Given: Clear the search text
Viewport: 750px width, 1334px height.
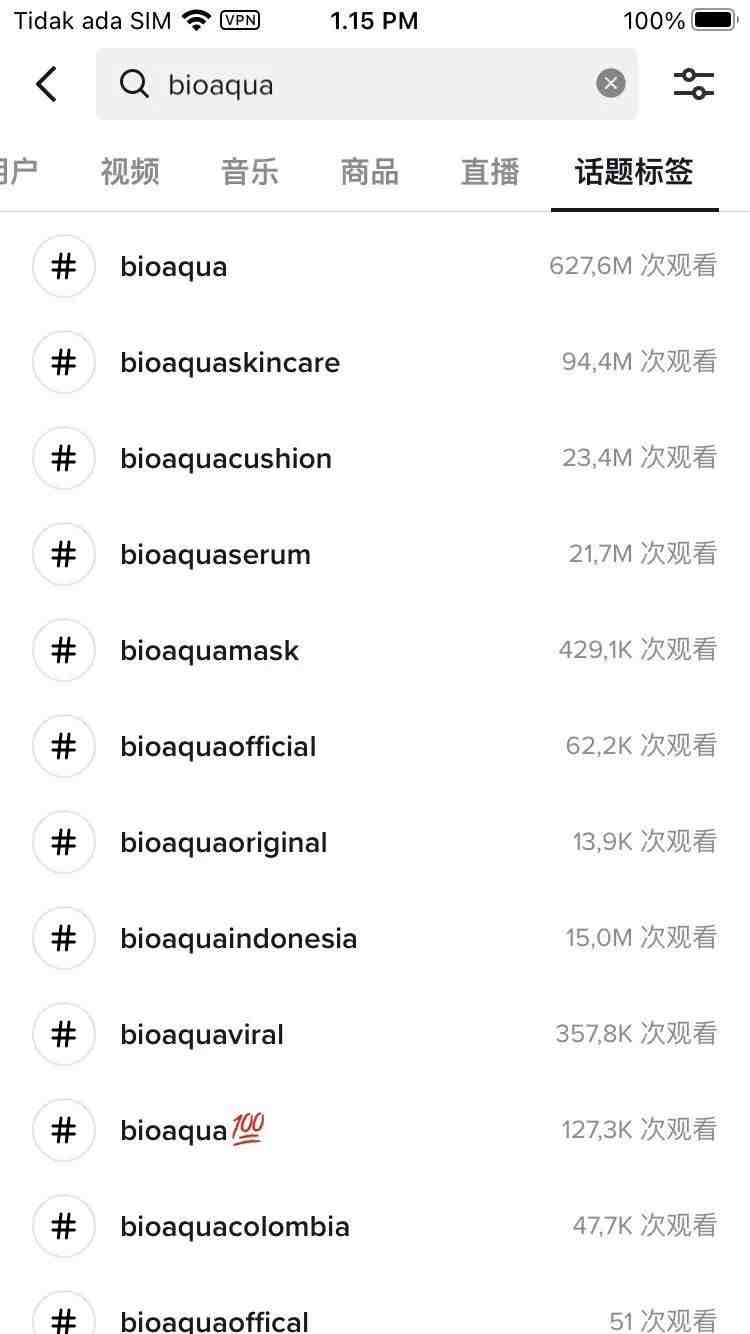Looking at the screenshot, I should pyautogui.click(x=610, y=84).
